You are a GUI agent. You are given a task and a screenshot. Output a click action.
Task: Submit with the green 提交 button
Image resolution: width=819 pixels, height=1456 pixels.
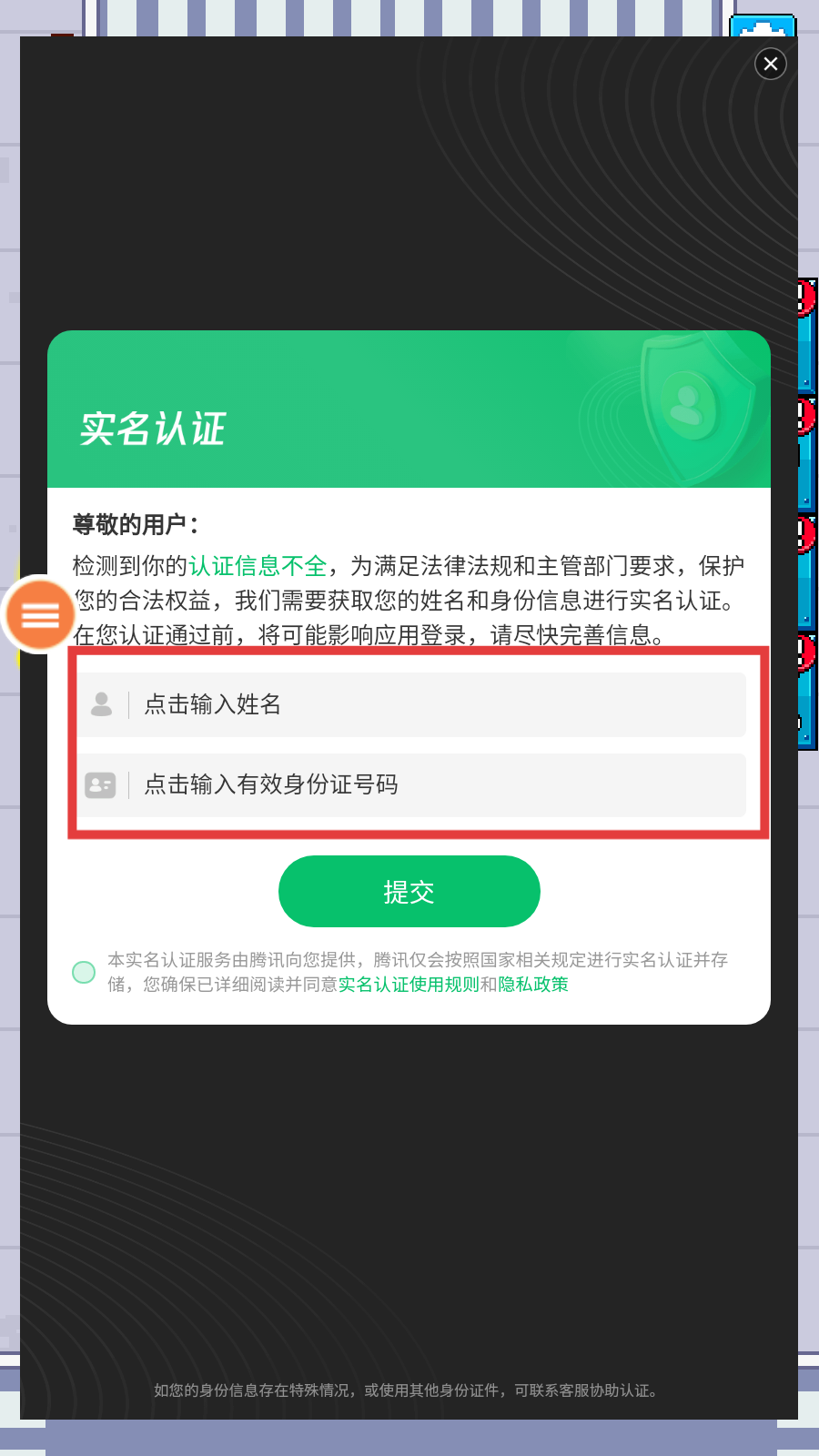click(409, 891)
